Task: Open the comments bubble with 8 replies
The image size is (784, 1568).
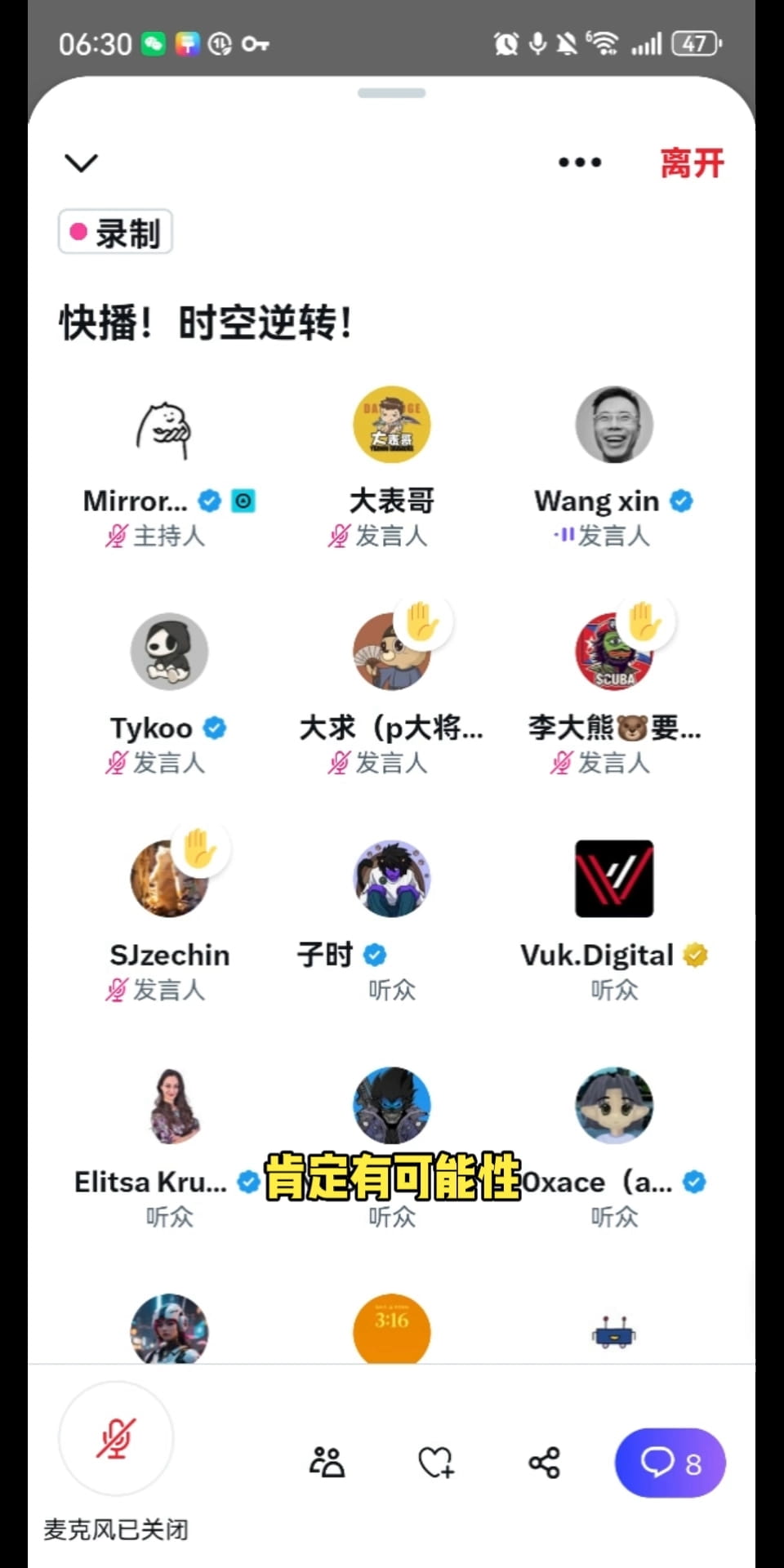Action: point(670,1463)
